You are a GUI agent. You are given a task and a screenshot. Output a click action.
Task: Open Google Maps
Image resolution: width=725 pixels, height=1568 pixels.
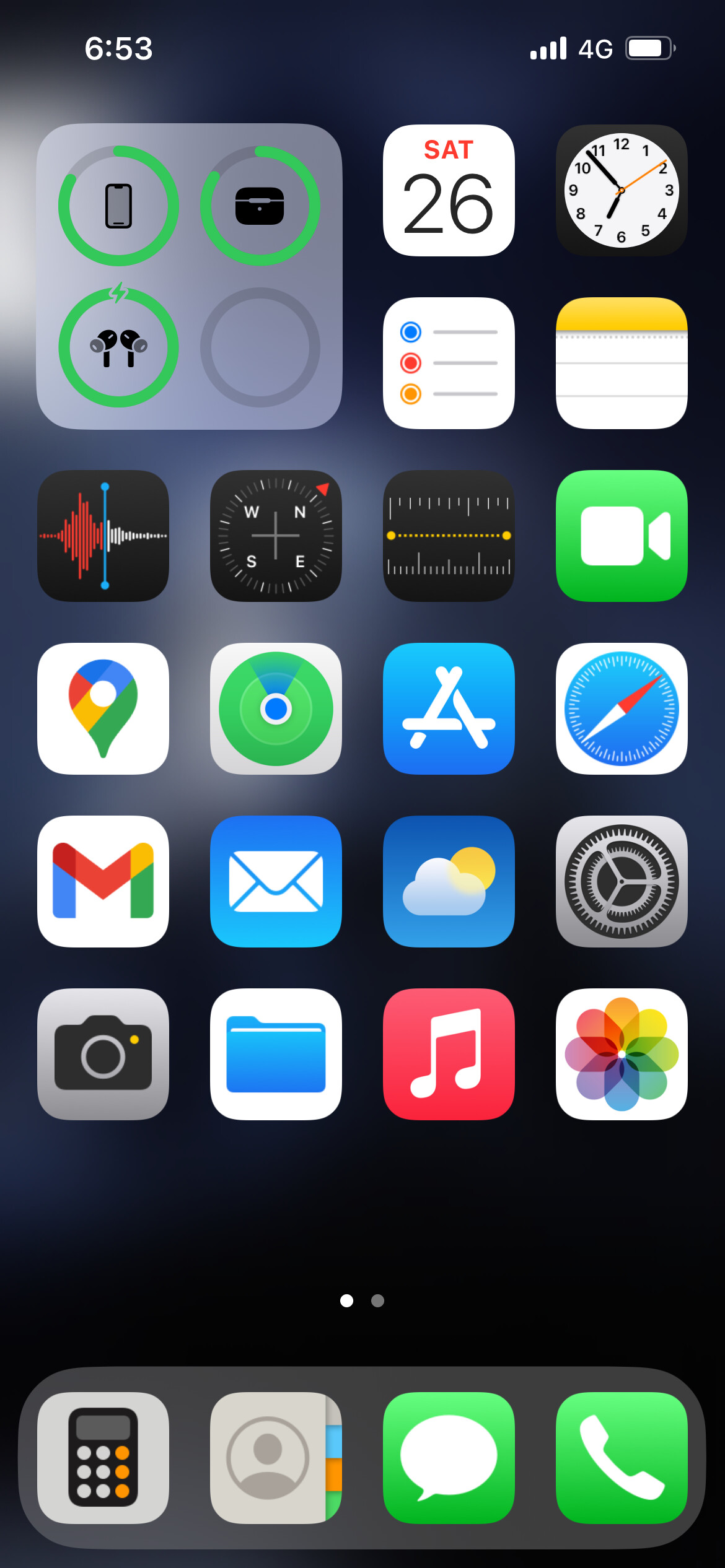[103, 708]
